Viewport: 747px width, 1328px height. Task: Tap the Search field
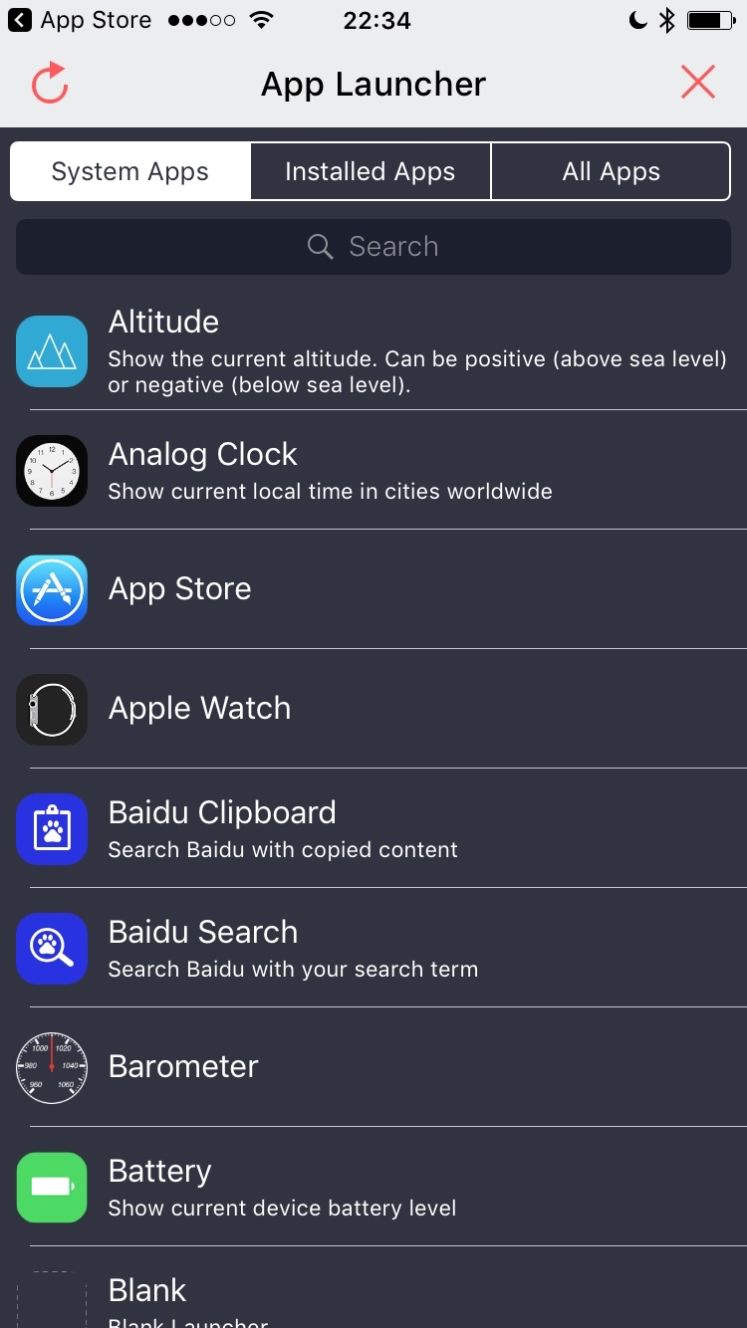point(373,247)
